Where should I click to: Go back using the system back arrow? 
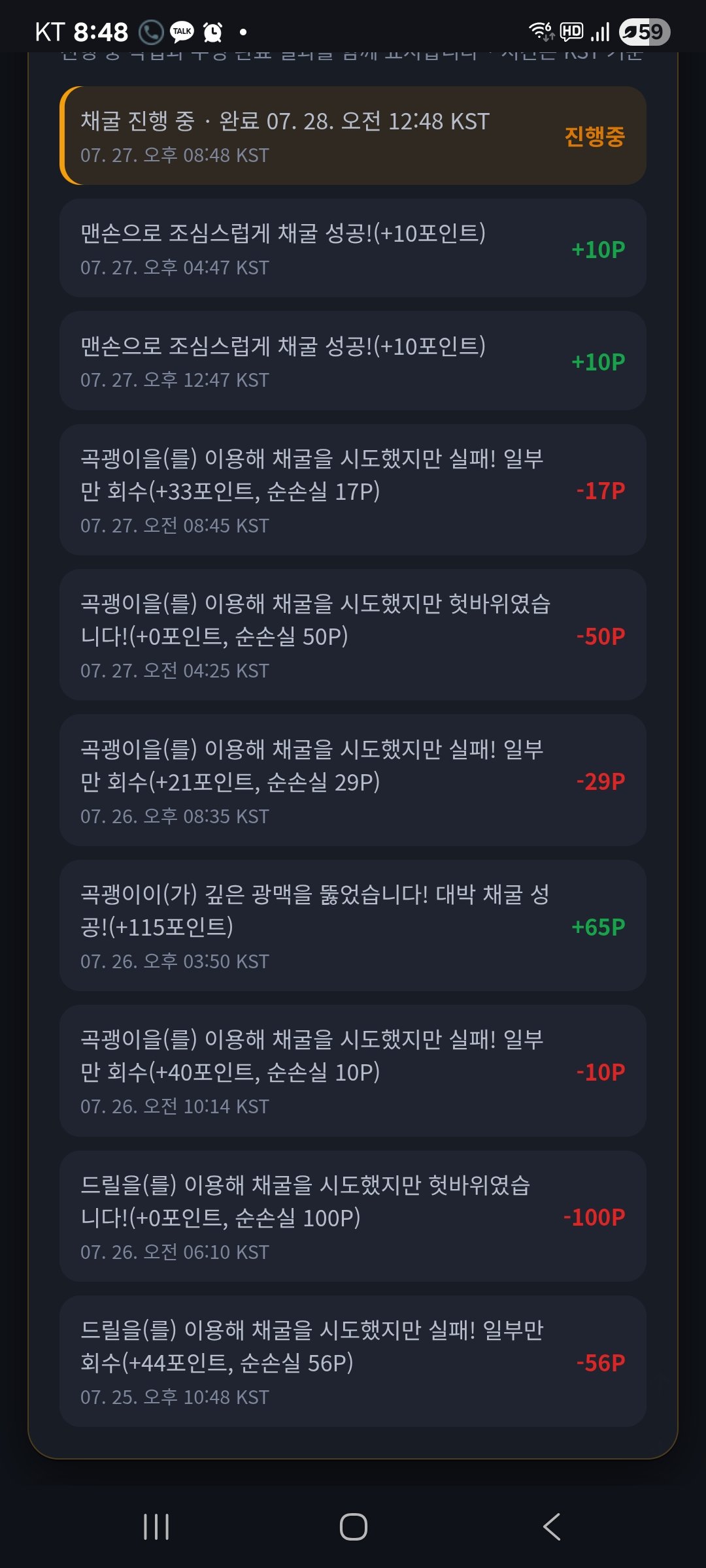(x=551, y=1527)
